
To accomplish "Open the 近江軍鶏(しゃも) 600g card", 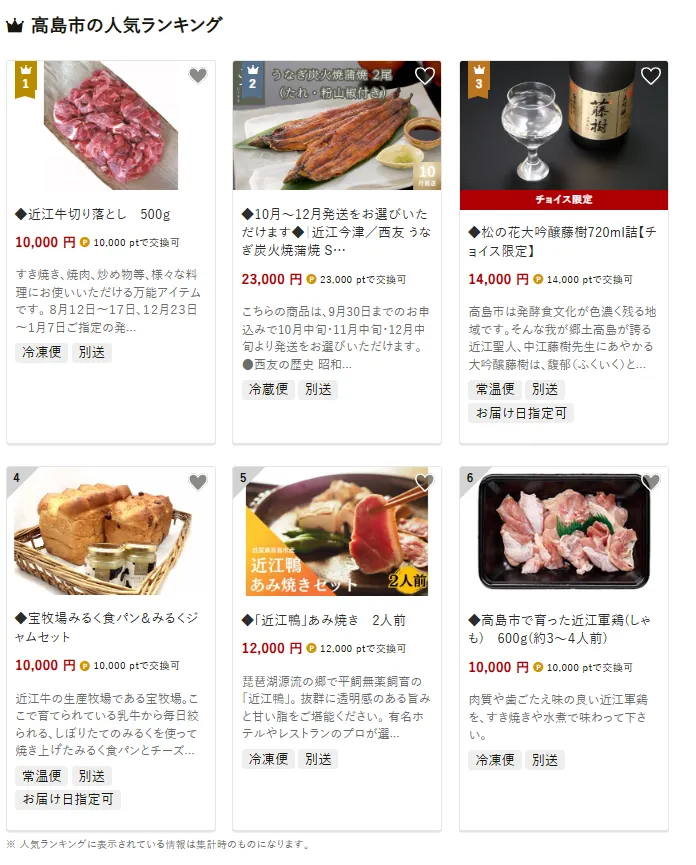I will 563,628.
